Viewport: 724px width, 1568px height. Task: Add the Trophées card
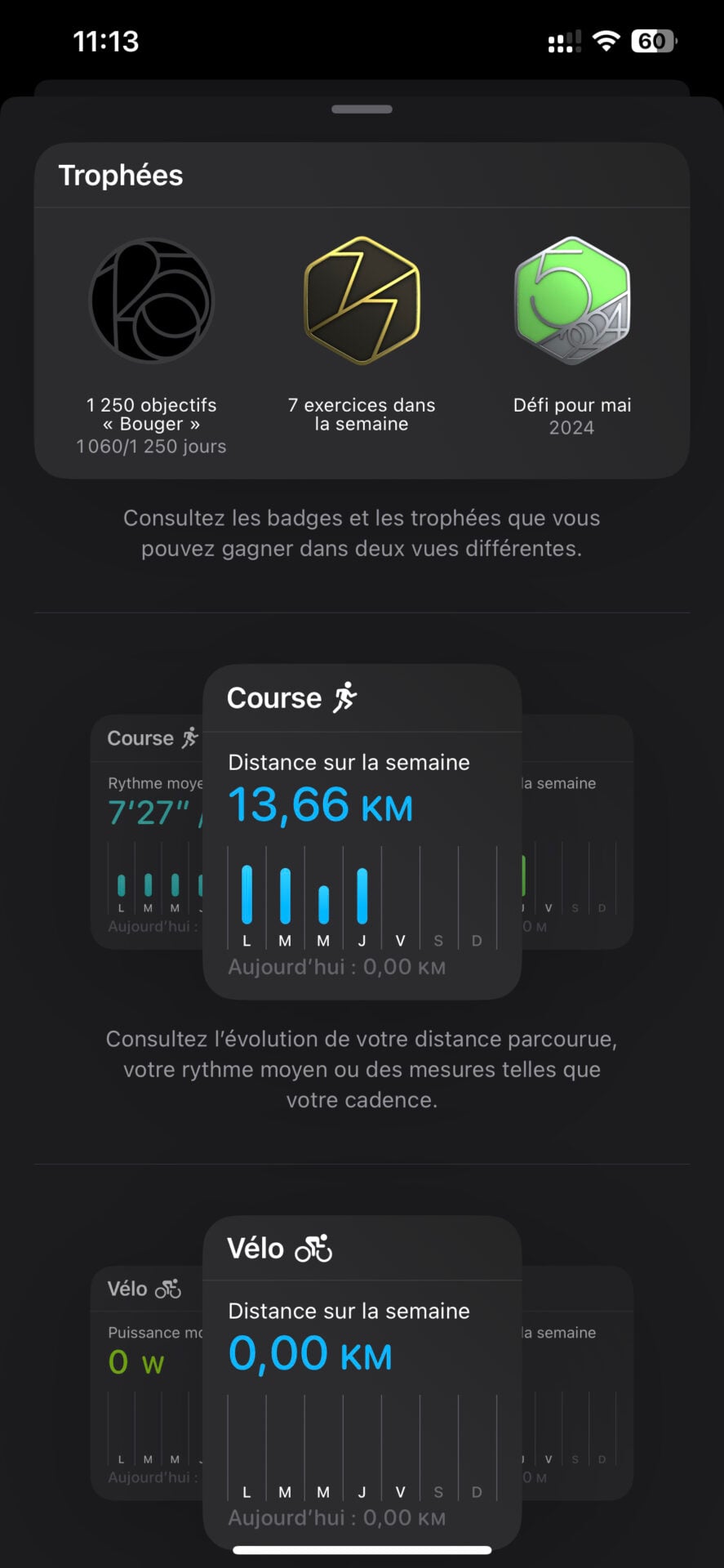[x=362, y=310]
